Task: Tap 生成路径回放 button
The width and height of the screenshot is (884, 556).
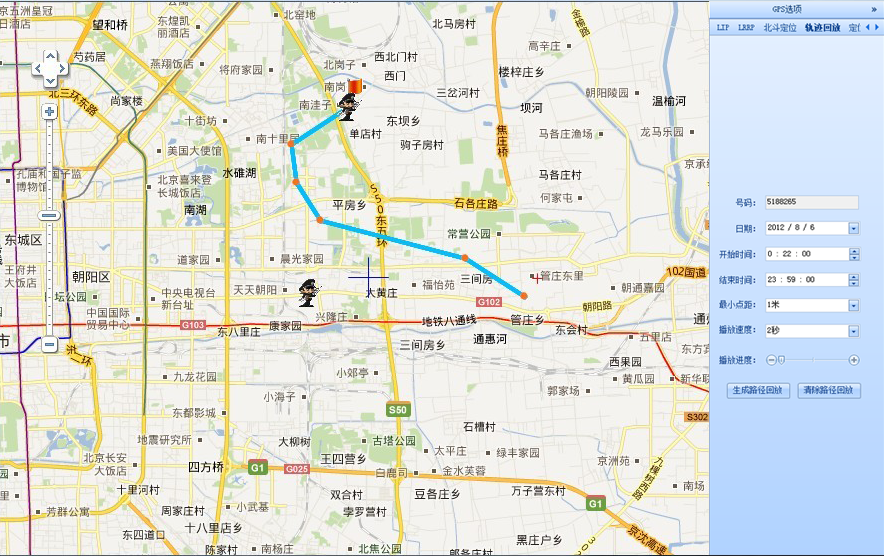Action: click(760, 391)
